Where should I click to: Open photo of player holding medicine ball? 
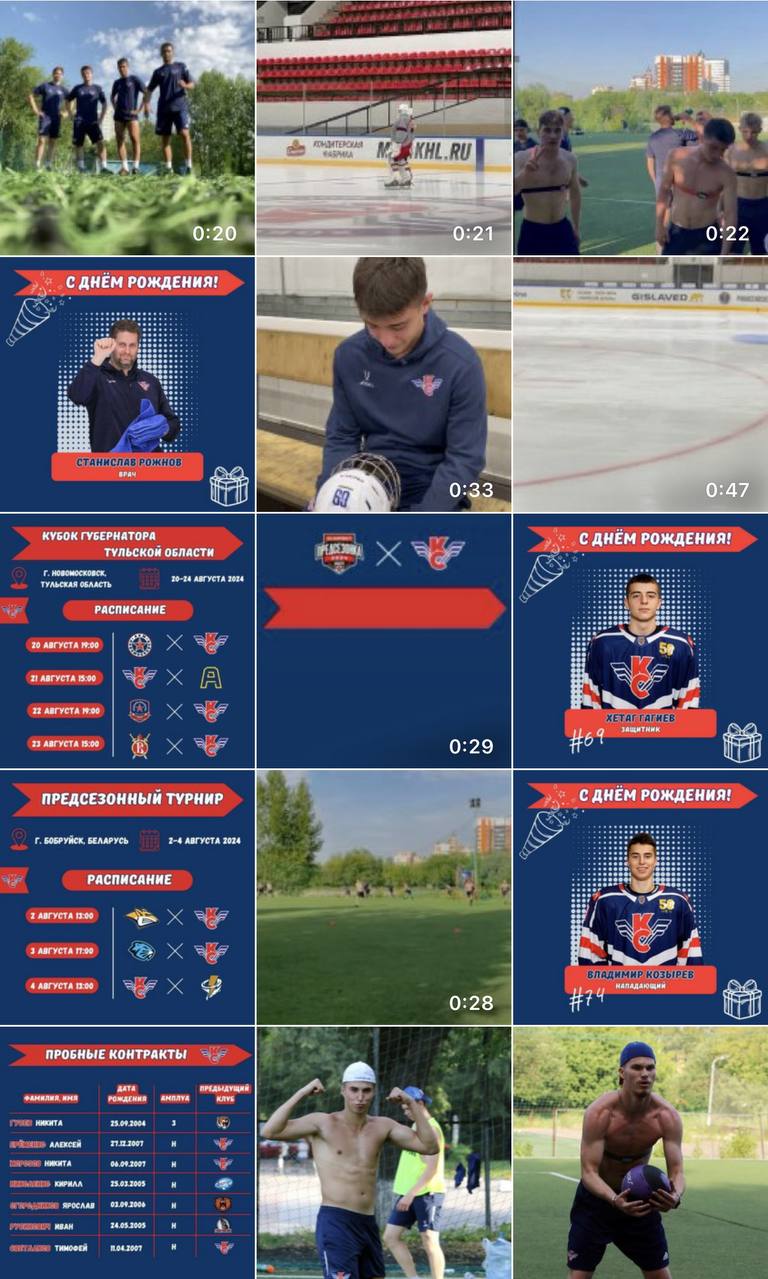(x=641, y=1153)
